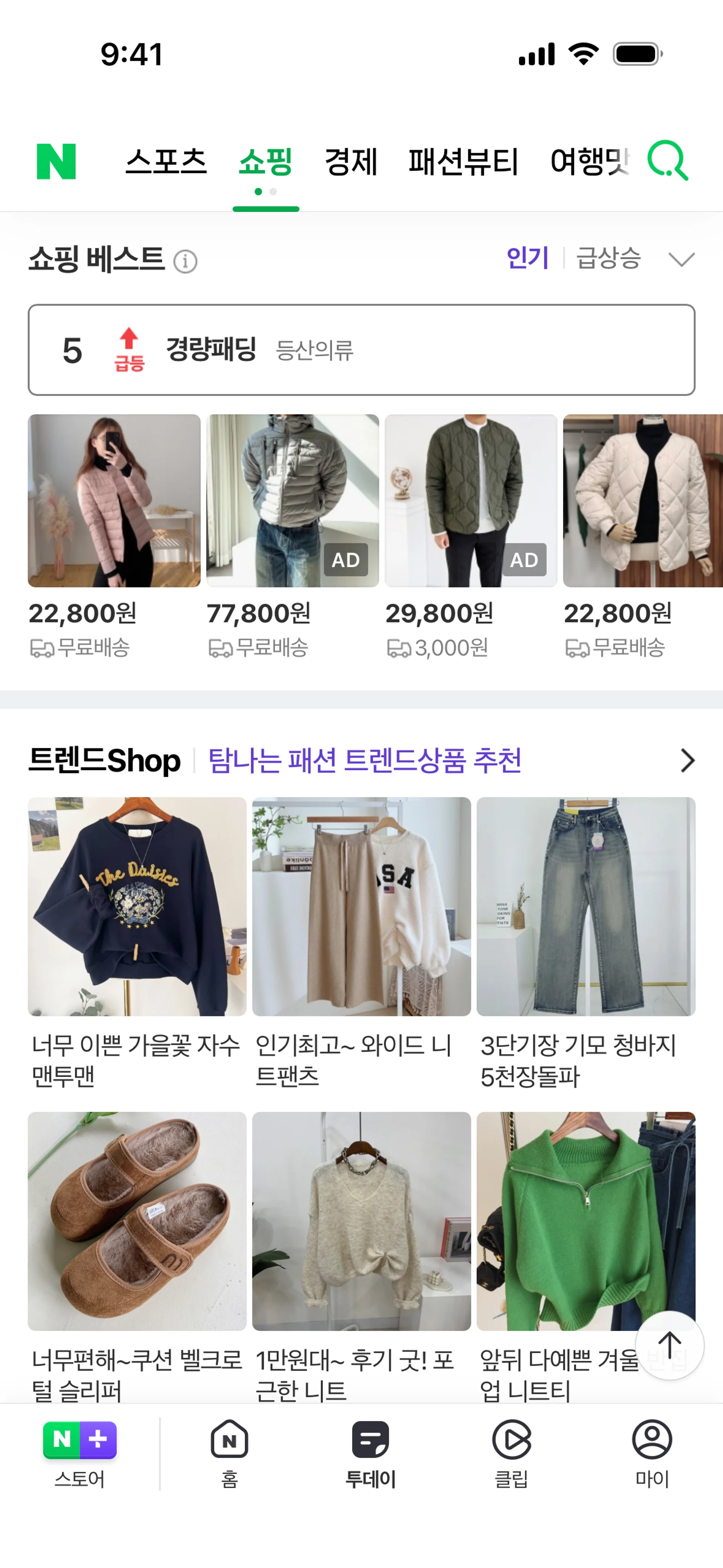Screen dimensions: 723x1568
Task: Tap the Naver N logo
Action: pyautogui.click(x=56, y=161)
